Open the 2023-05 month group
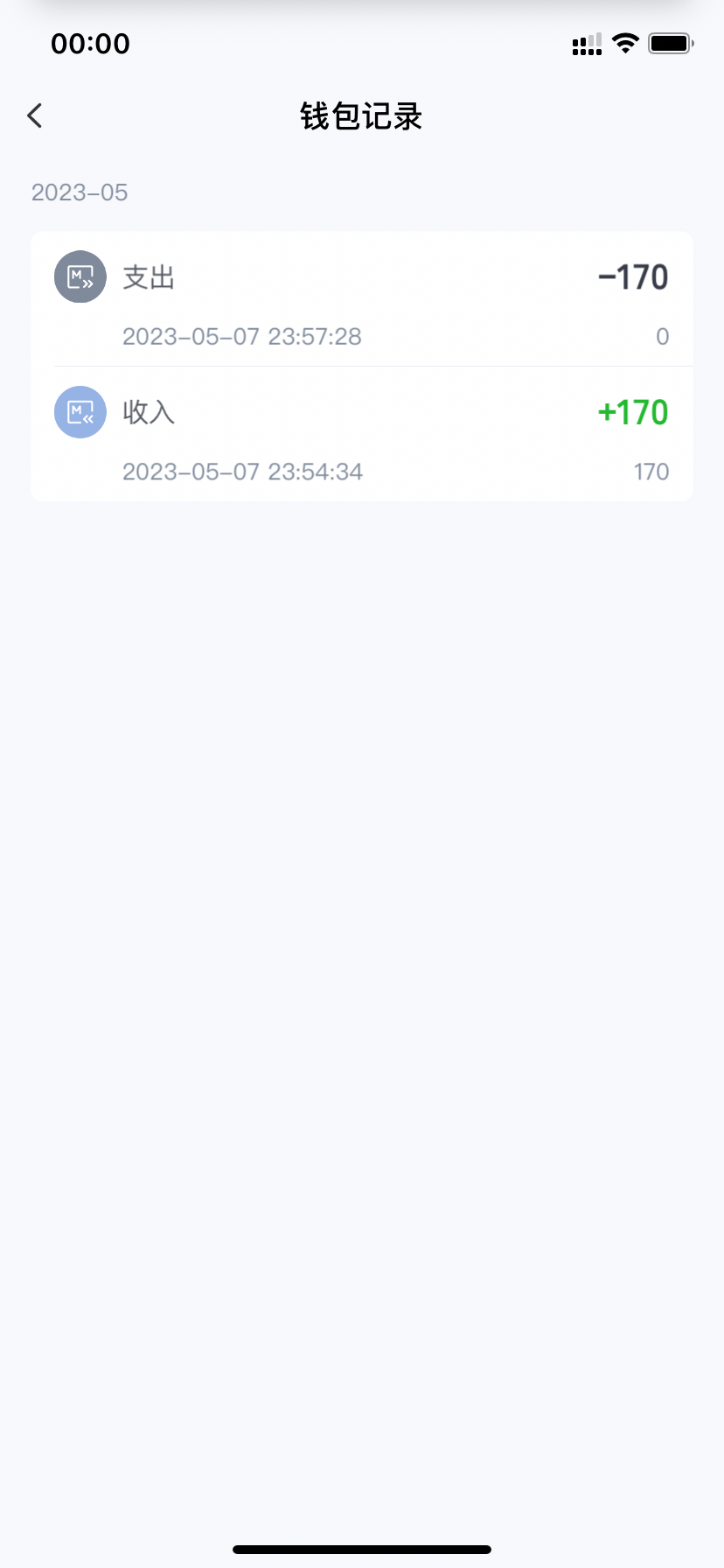The image size is (724, 1568). [x=80, y=192]
